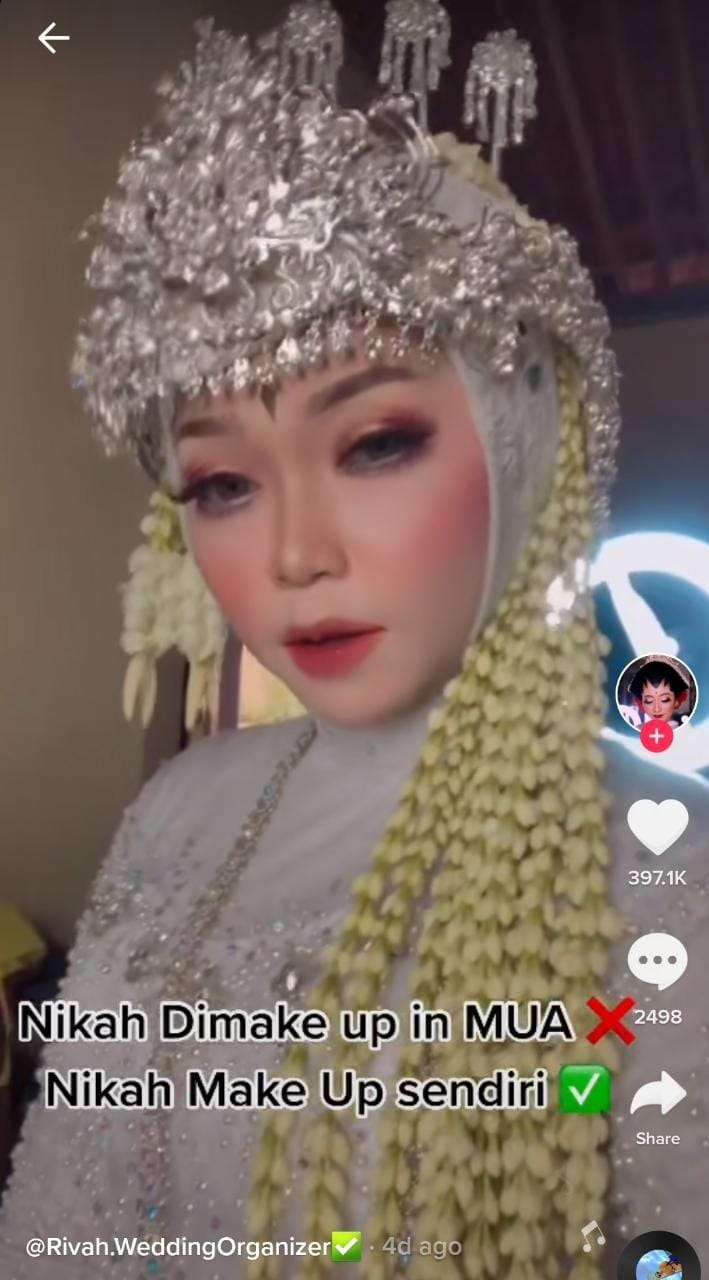Go back using the top-left arrow
This screenshot has width=709, height=1280.
[54, 39]
